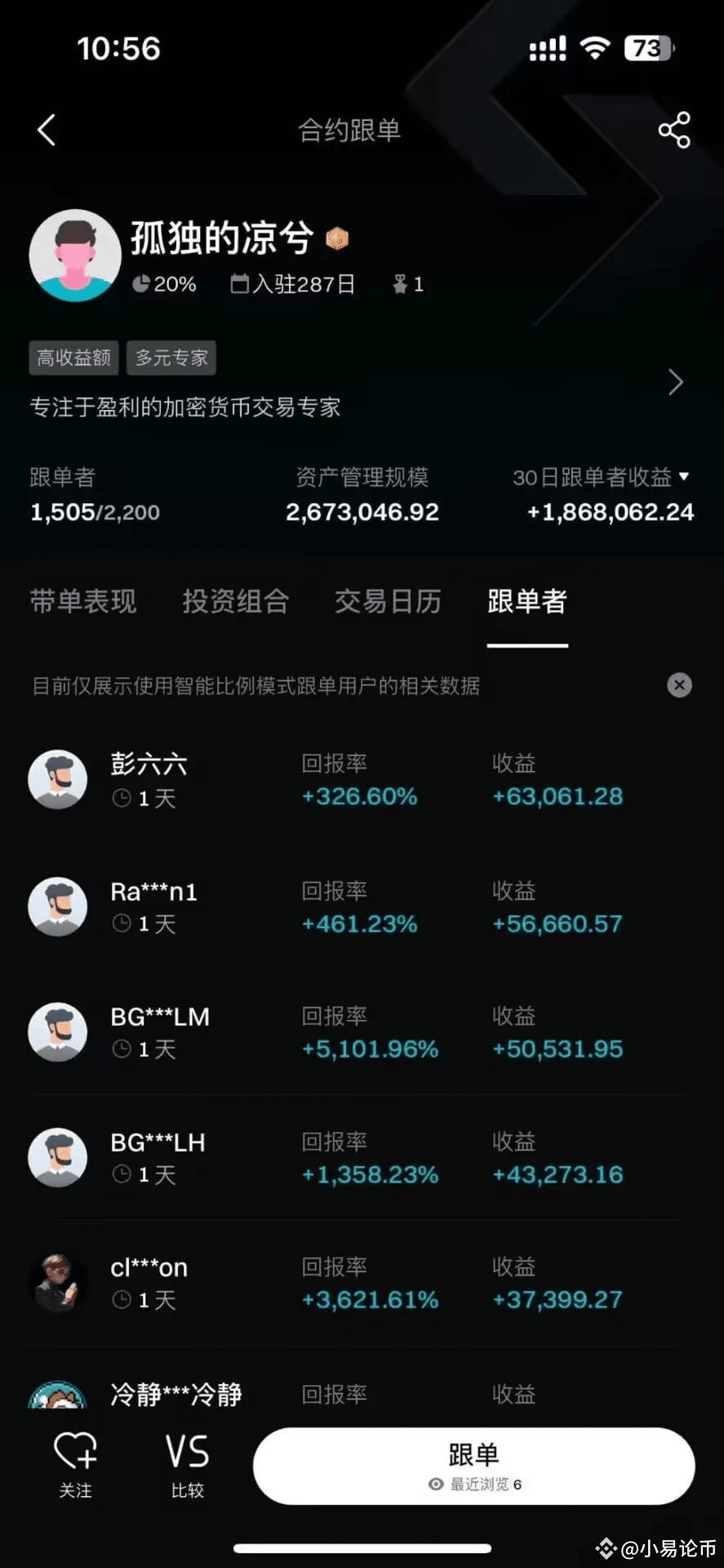Open the 交易日历 tab
Image resolution: width=724 pixels, height=1568 pixels.
(388, 602)
